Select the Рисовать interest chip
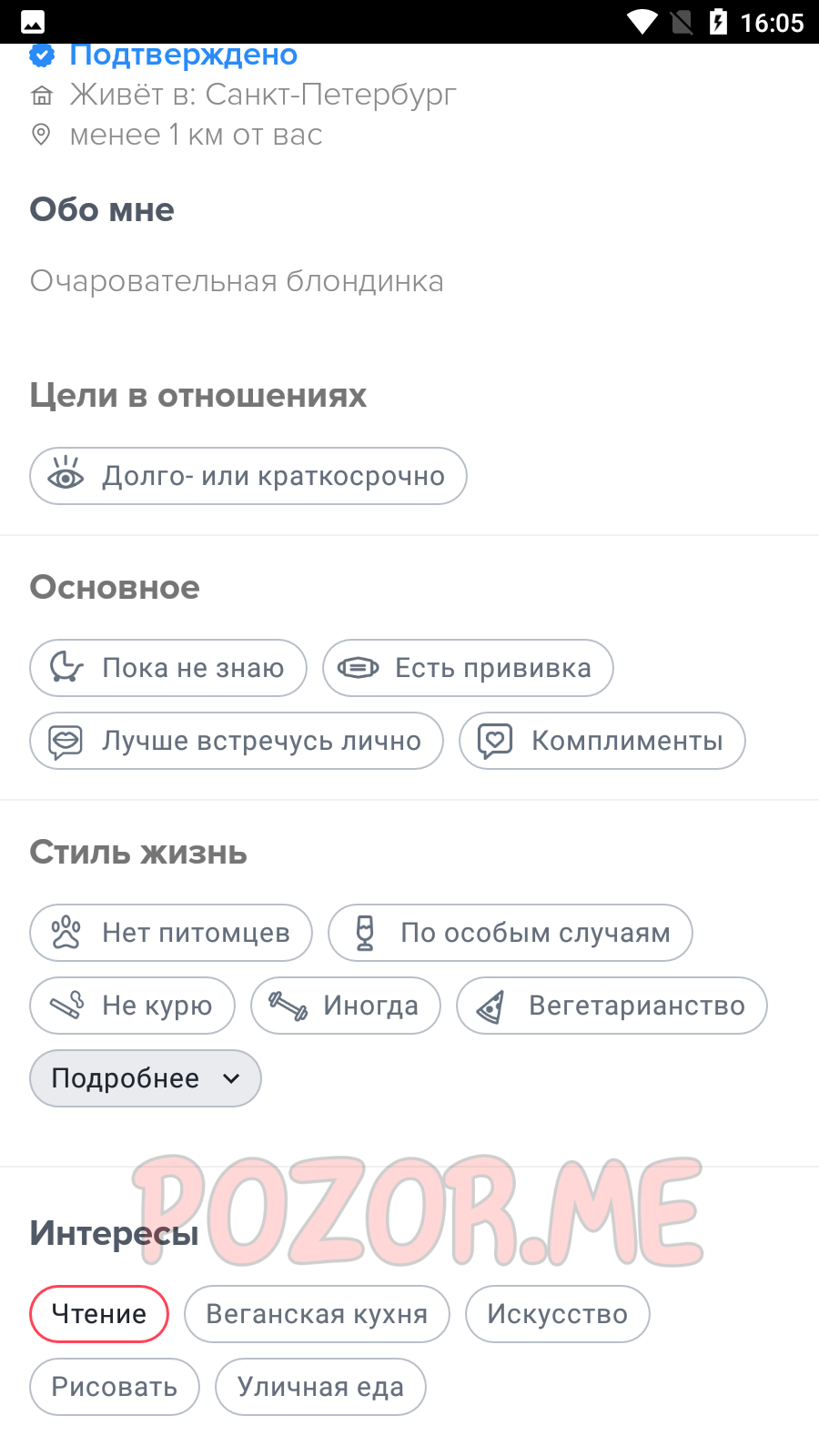This screenshot has width=819, height=1456. 115,1387
